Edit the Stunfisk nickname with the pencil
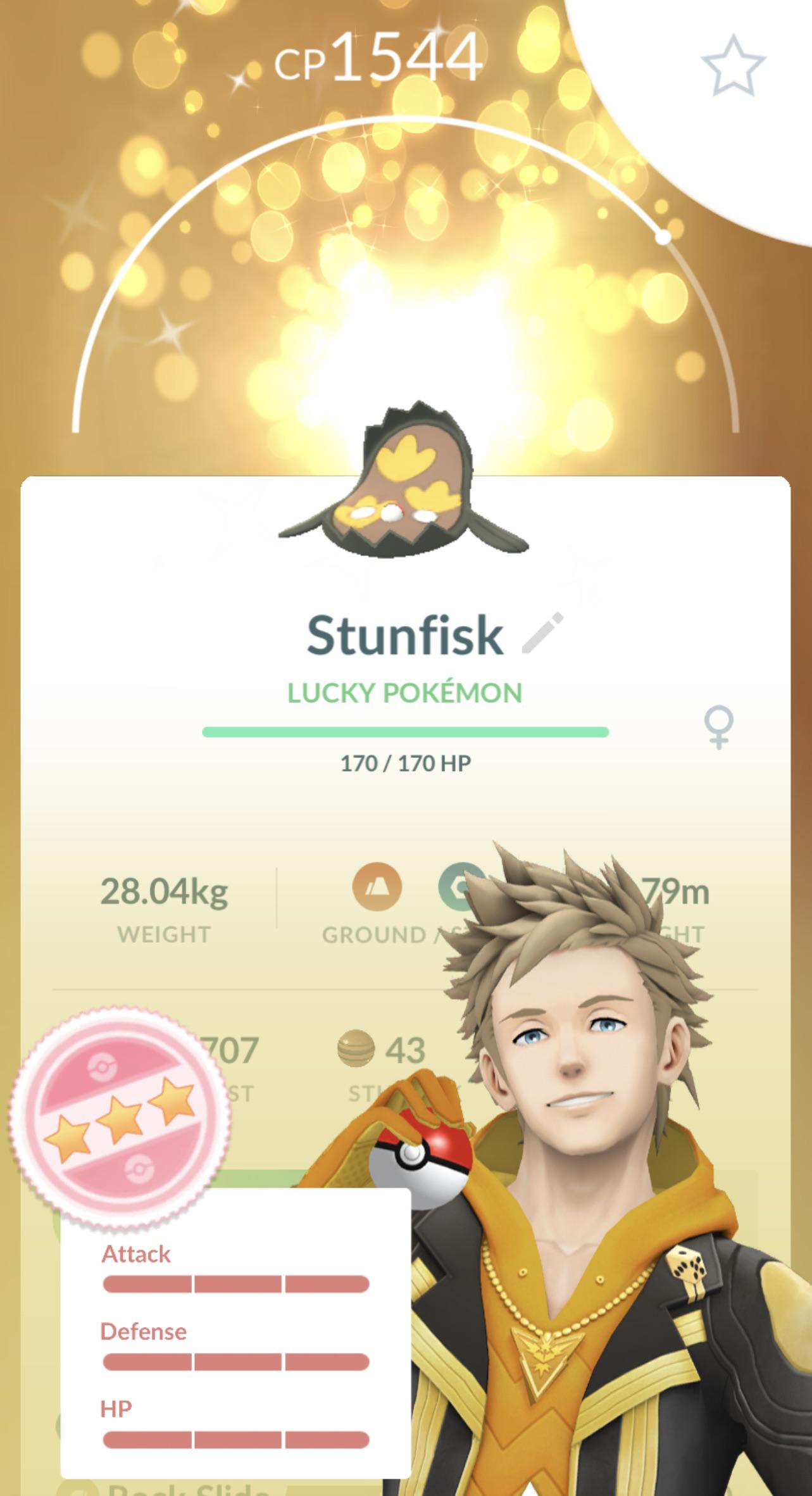 coord(542,633)
